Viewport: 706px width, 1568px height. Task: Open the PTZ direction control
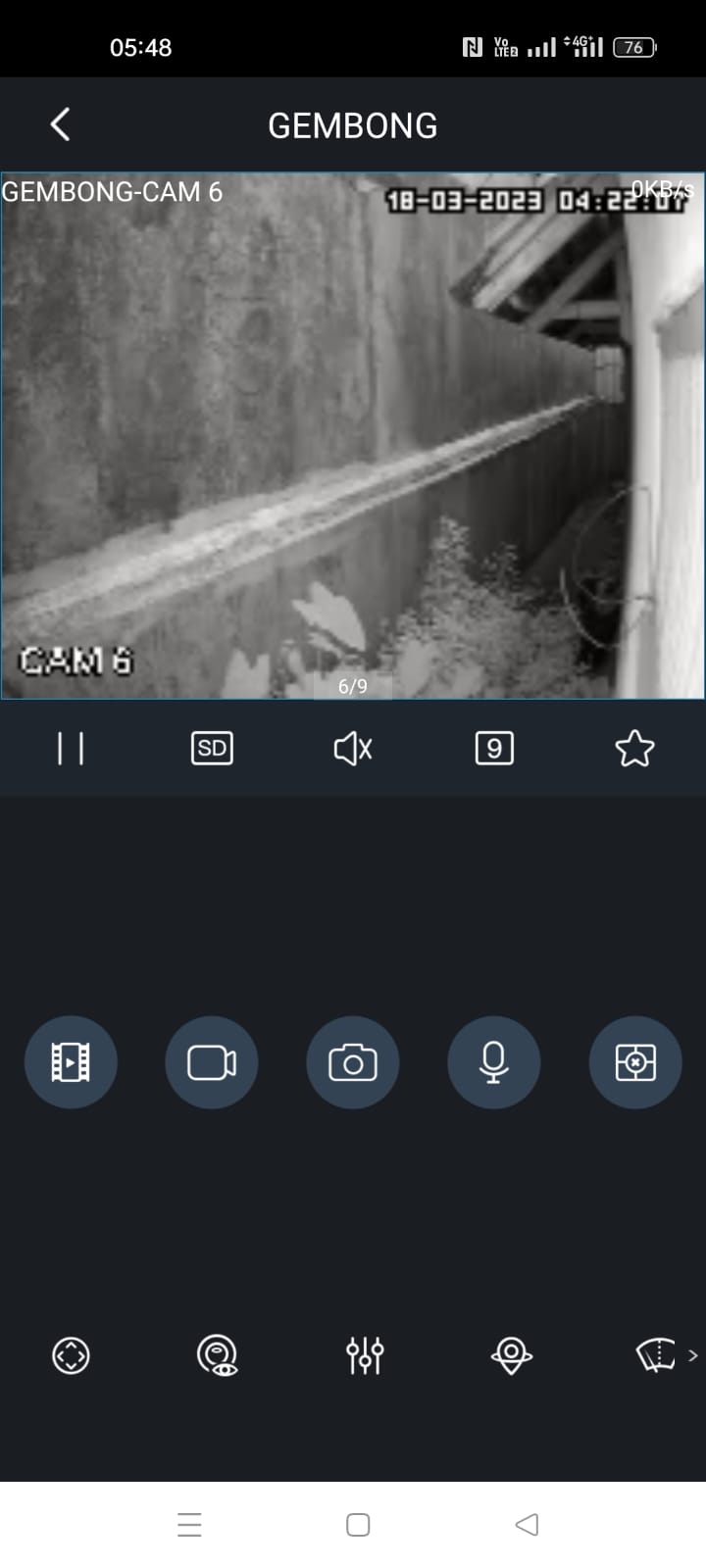click(x=71, y=1355)
